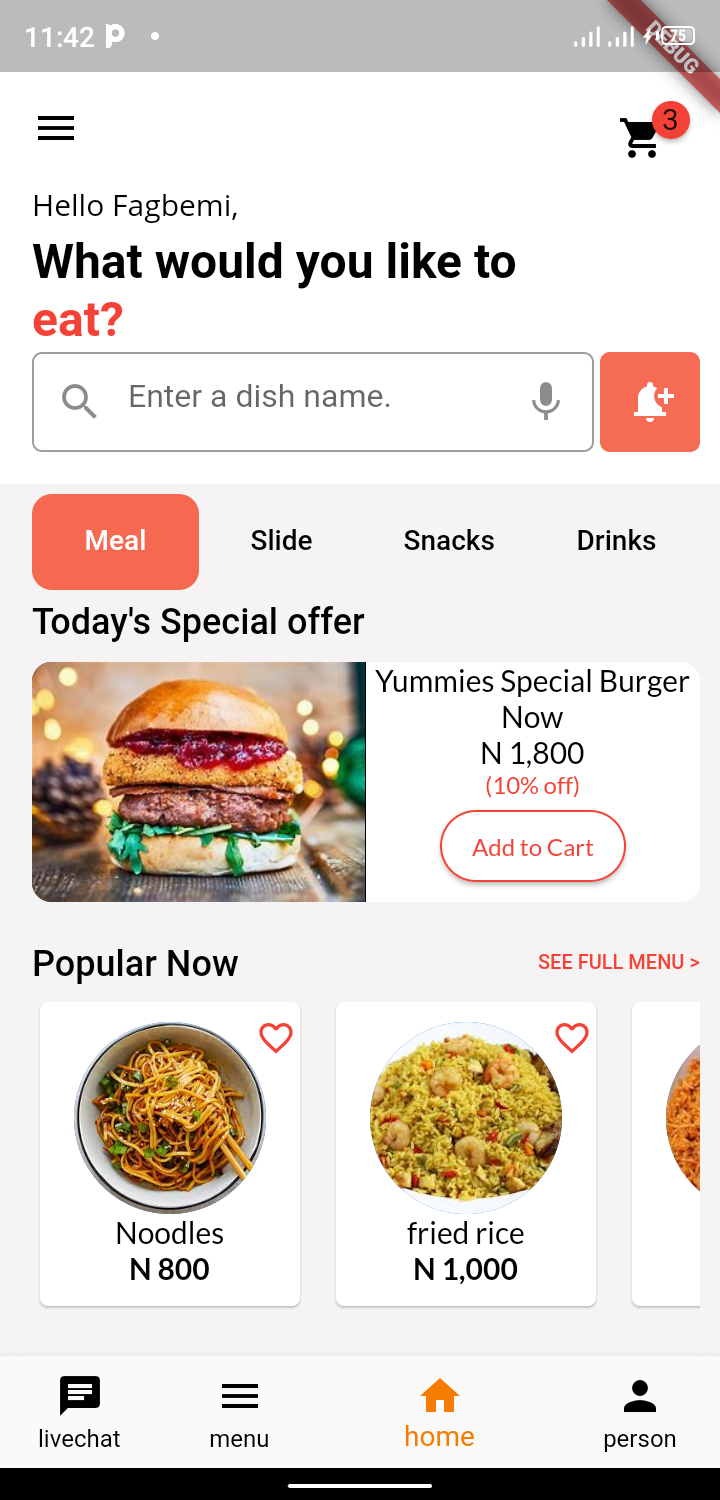
Task: Add Yummies Special Burger to cart
Action: pyautogui.click(x=533, y=846)
